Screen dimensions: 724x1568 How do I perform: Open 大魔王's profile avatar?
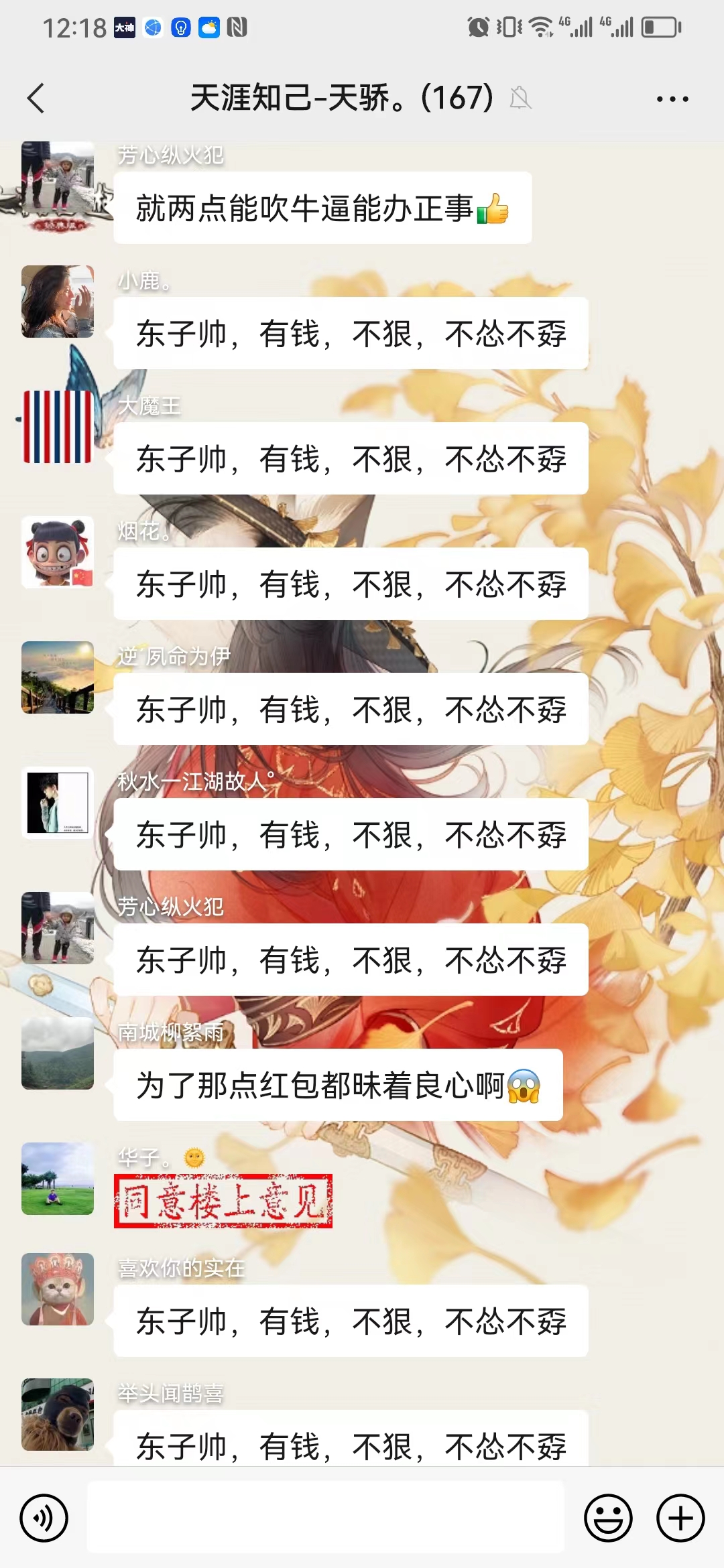coord(58,427)
